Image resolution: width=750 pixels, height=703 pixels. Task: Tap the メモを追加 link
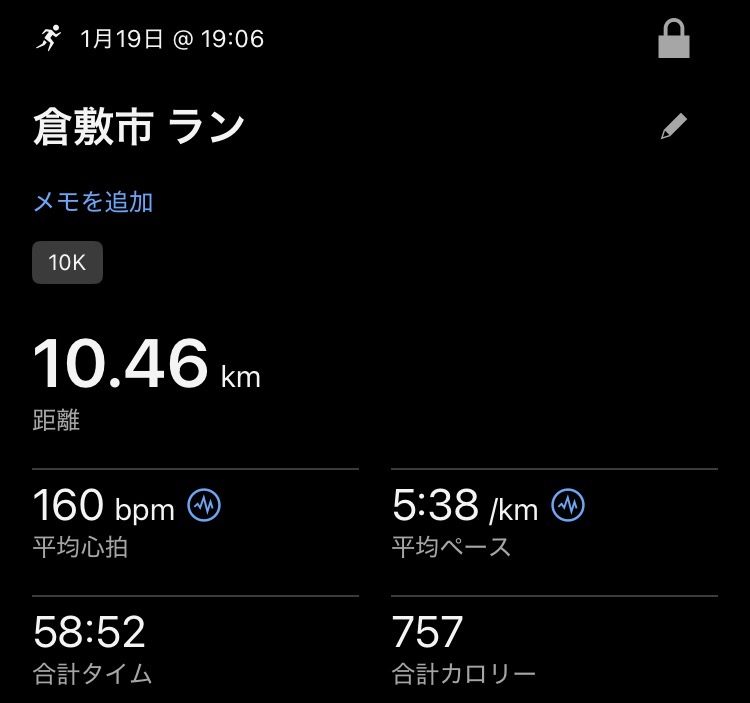(93, 202)
